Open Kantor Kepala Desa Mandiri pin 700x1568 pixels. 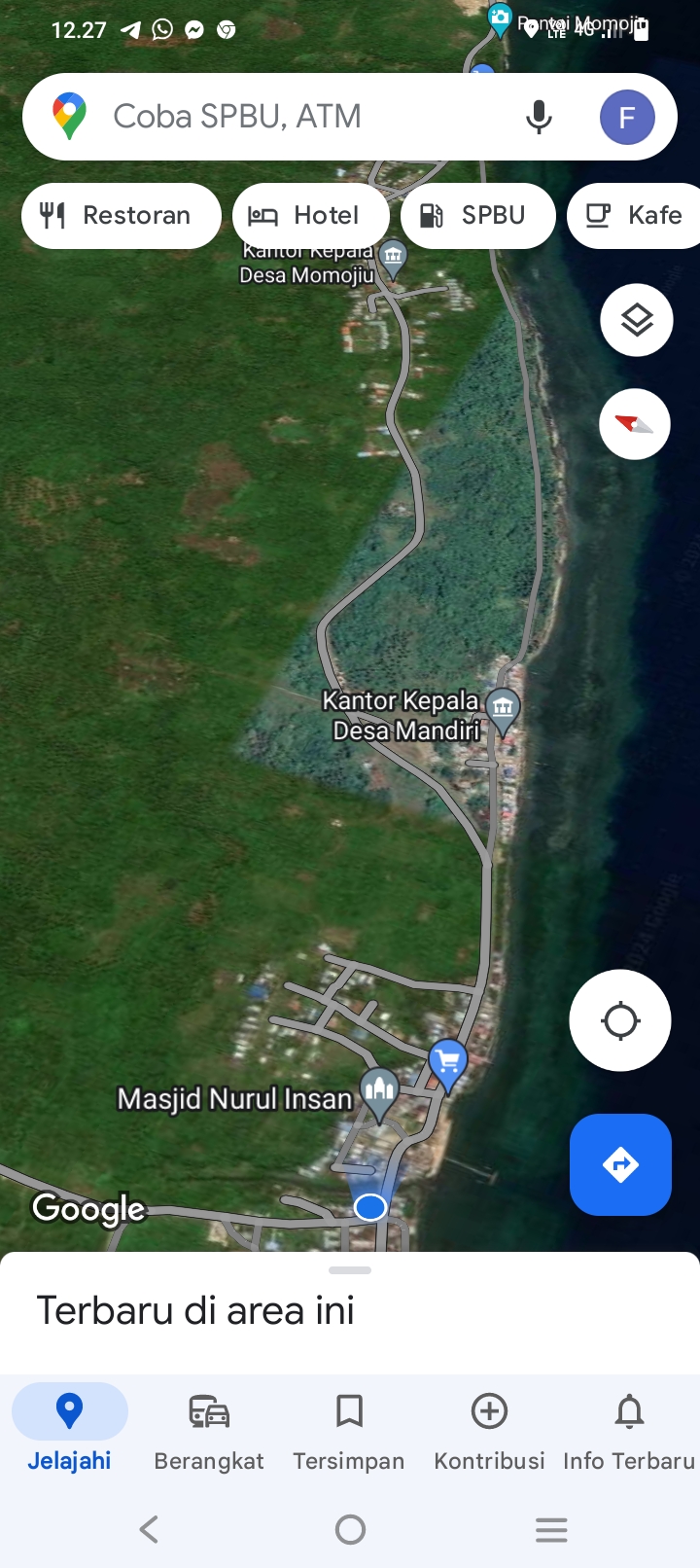click(x=503, y=709)
